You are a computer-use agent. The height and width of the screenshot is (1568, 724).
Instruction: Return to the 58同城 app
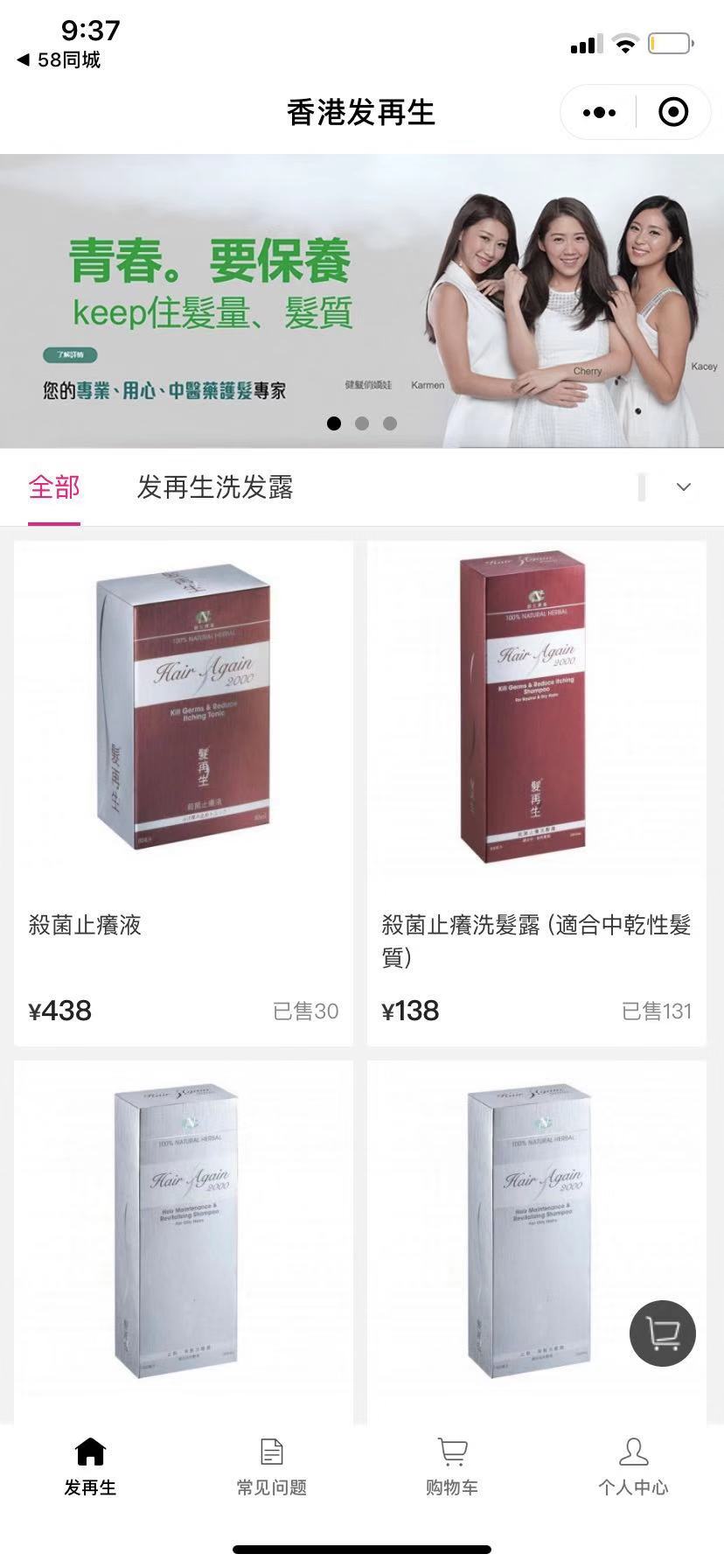[58, 59]
